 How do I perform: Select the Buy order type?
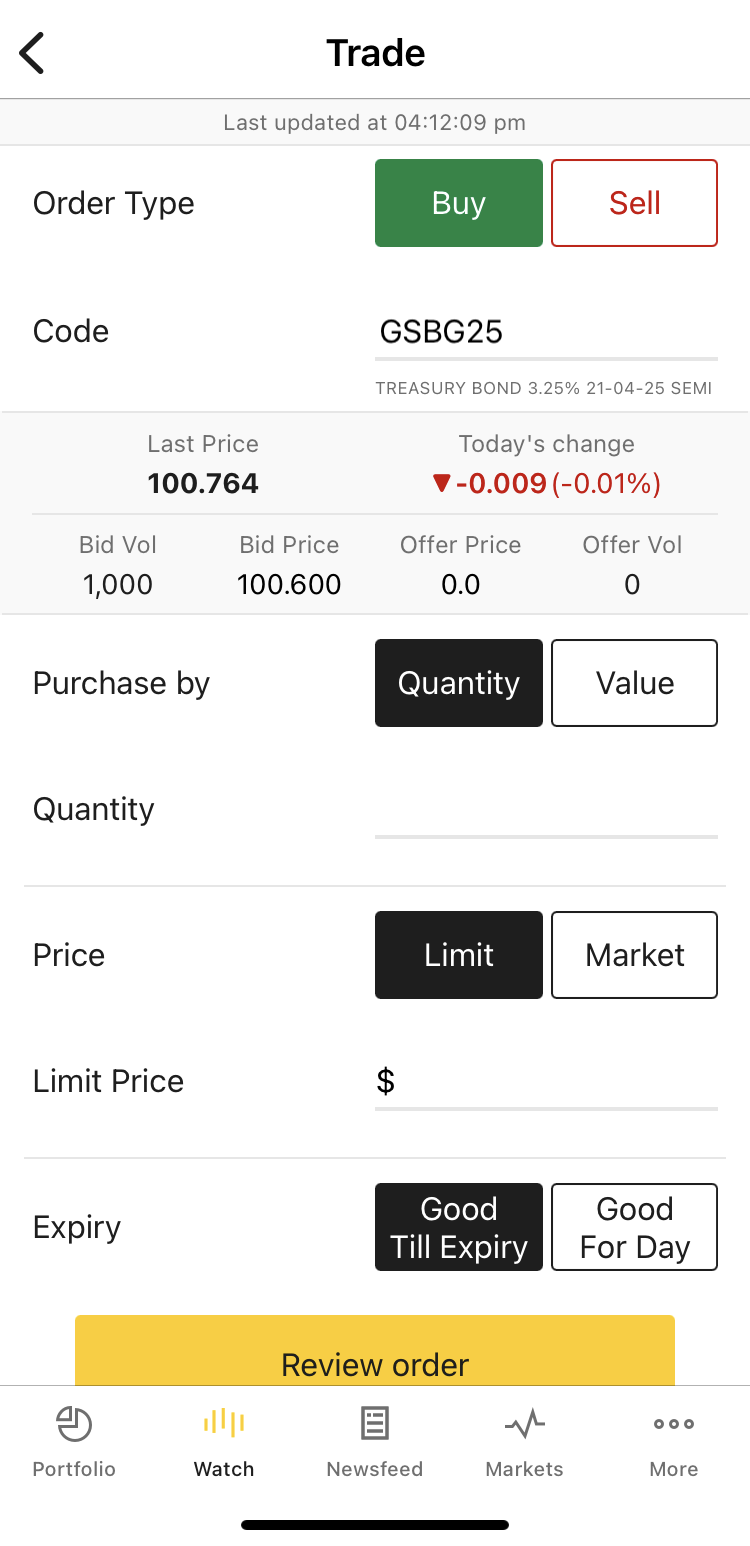(x=459, y=203)
